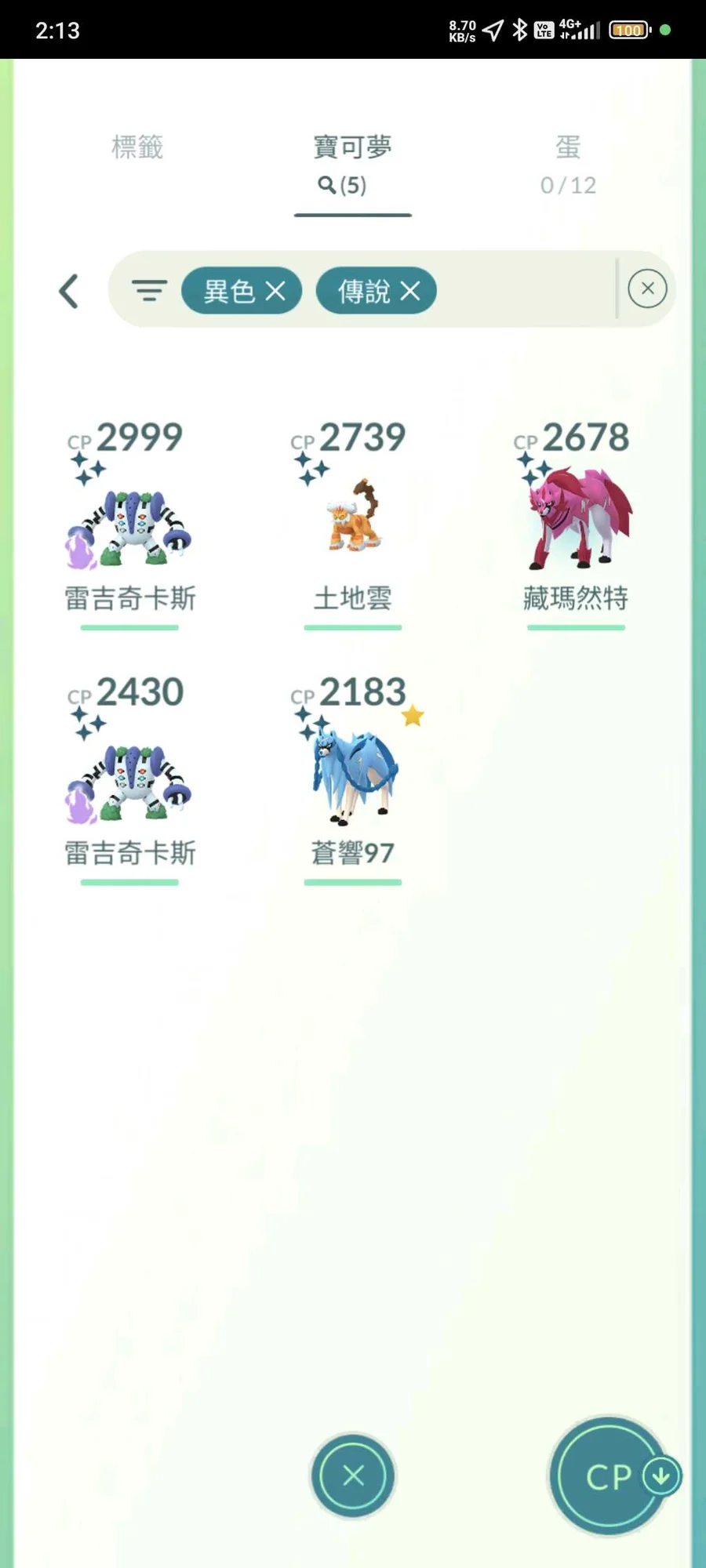Screen dimensions: 706x1568
Task: Open the filter options icon
Action: pos(149,291)
